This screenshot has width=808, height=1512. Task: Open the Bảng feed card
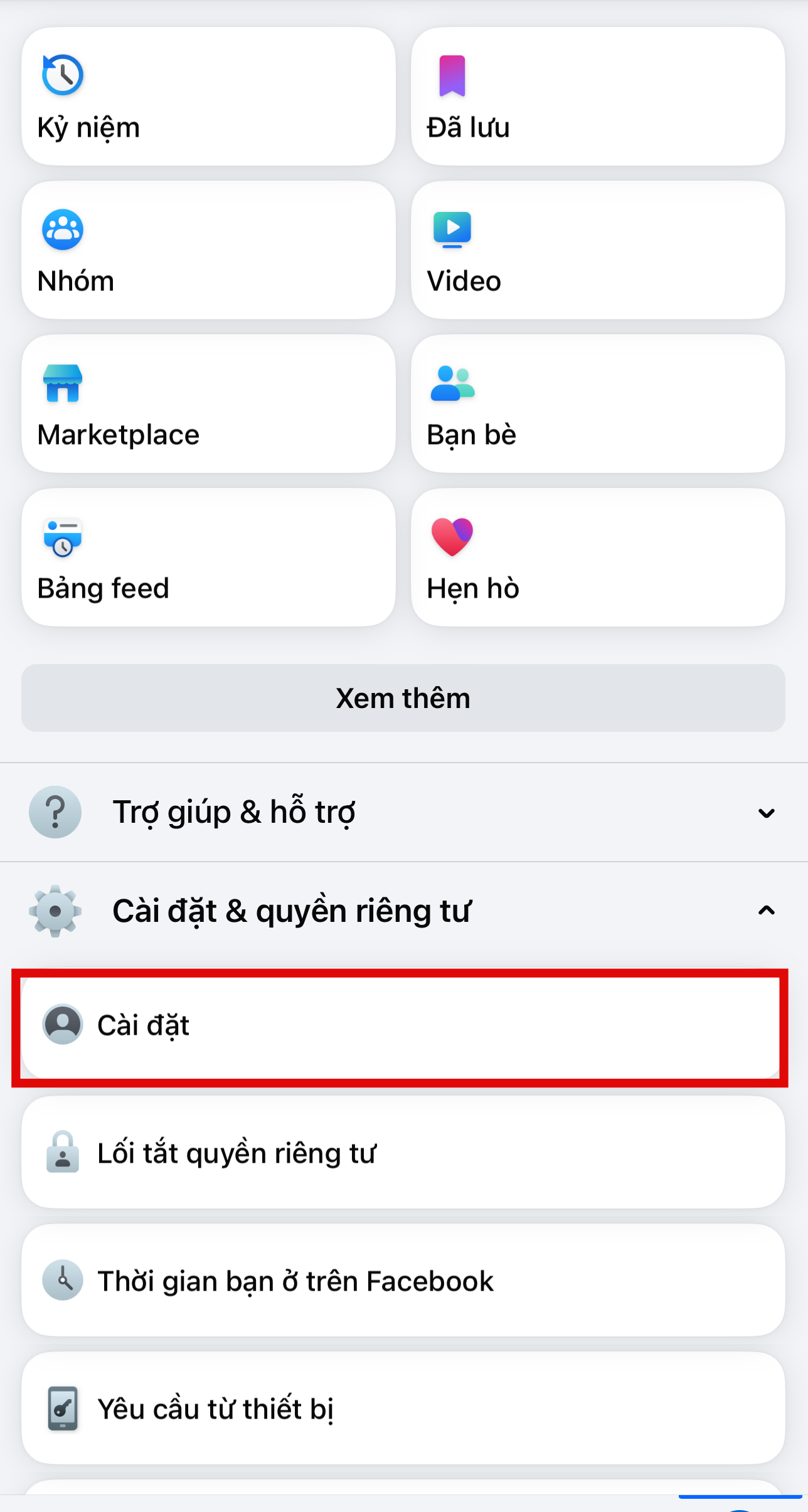tap(208, 558)
